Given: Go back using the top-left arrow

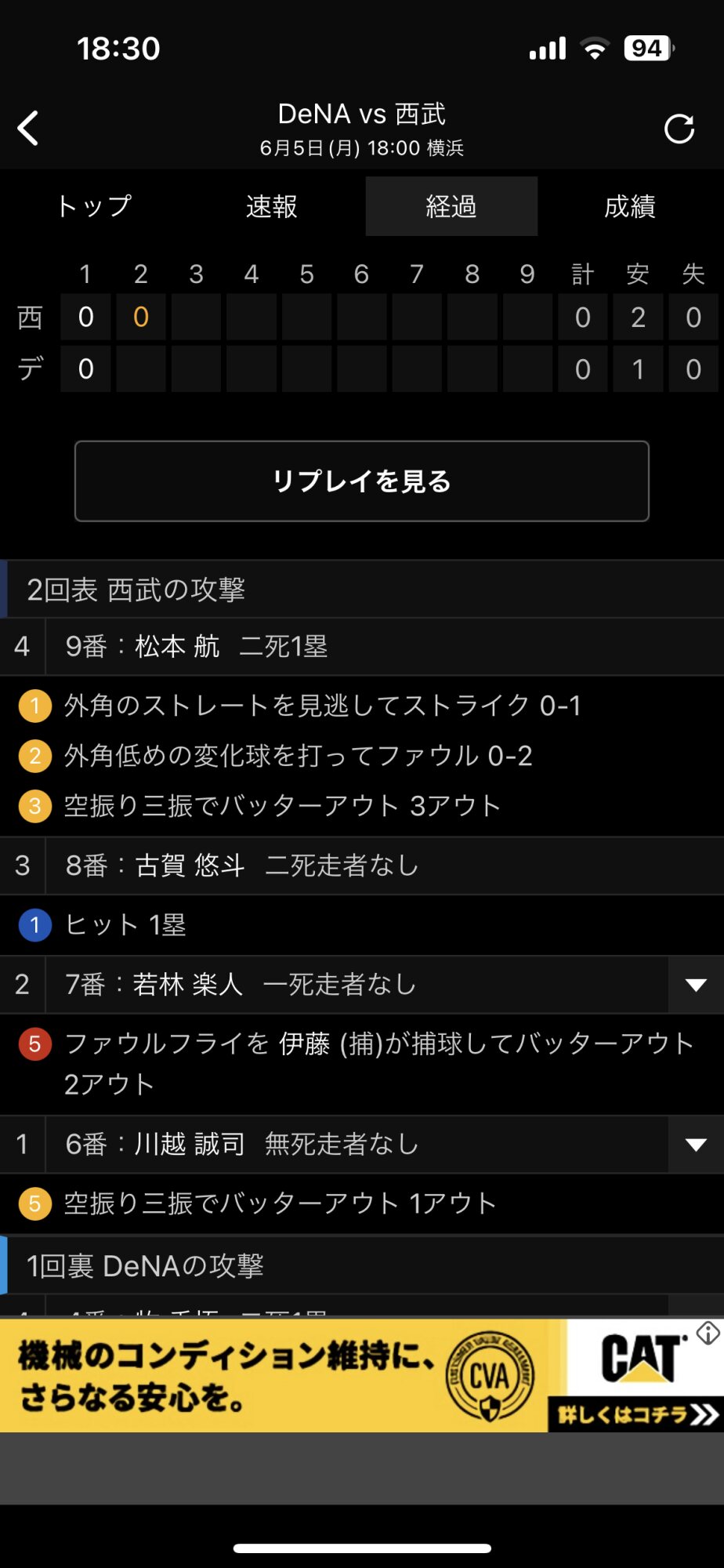Looking at the screenshot, I should click(x=29, y=128).
